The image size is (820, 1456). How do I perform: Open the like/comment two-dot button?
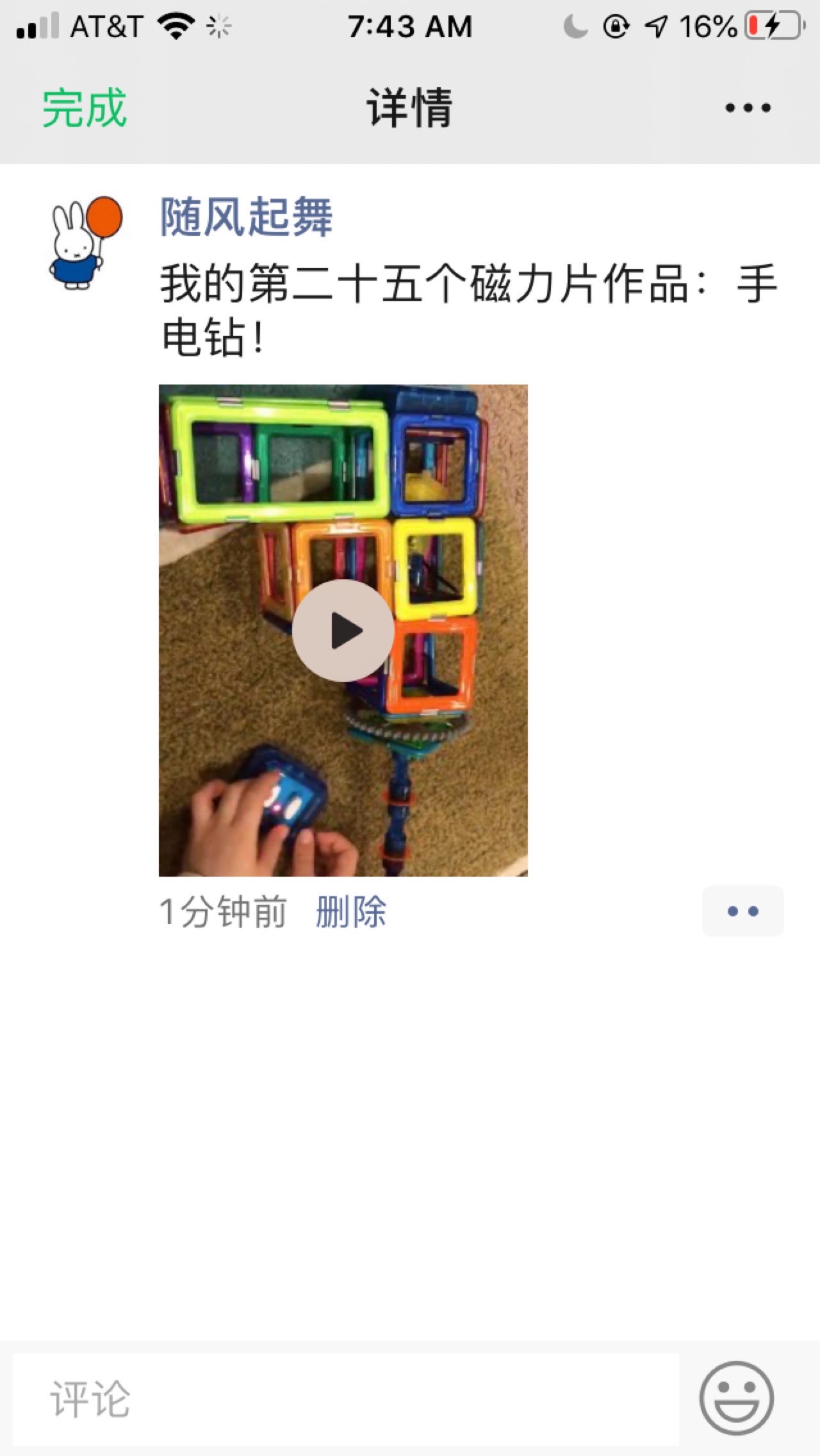[742, 911]
